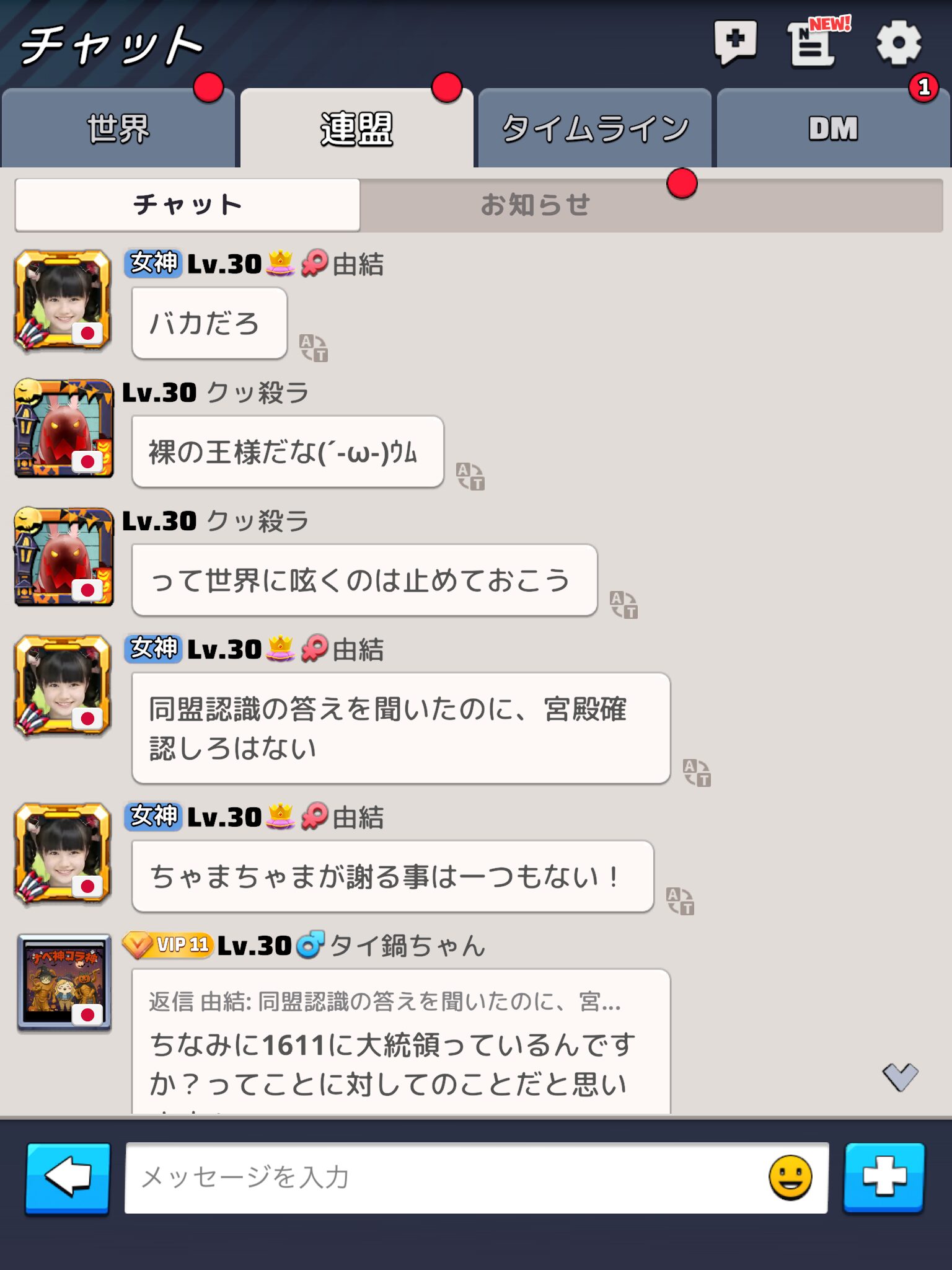Screen dimensions: 952x1270
Task: Tap the blue plus button for more options
Action: click(x=884, y=1177)
